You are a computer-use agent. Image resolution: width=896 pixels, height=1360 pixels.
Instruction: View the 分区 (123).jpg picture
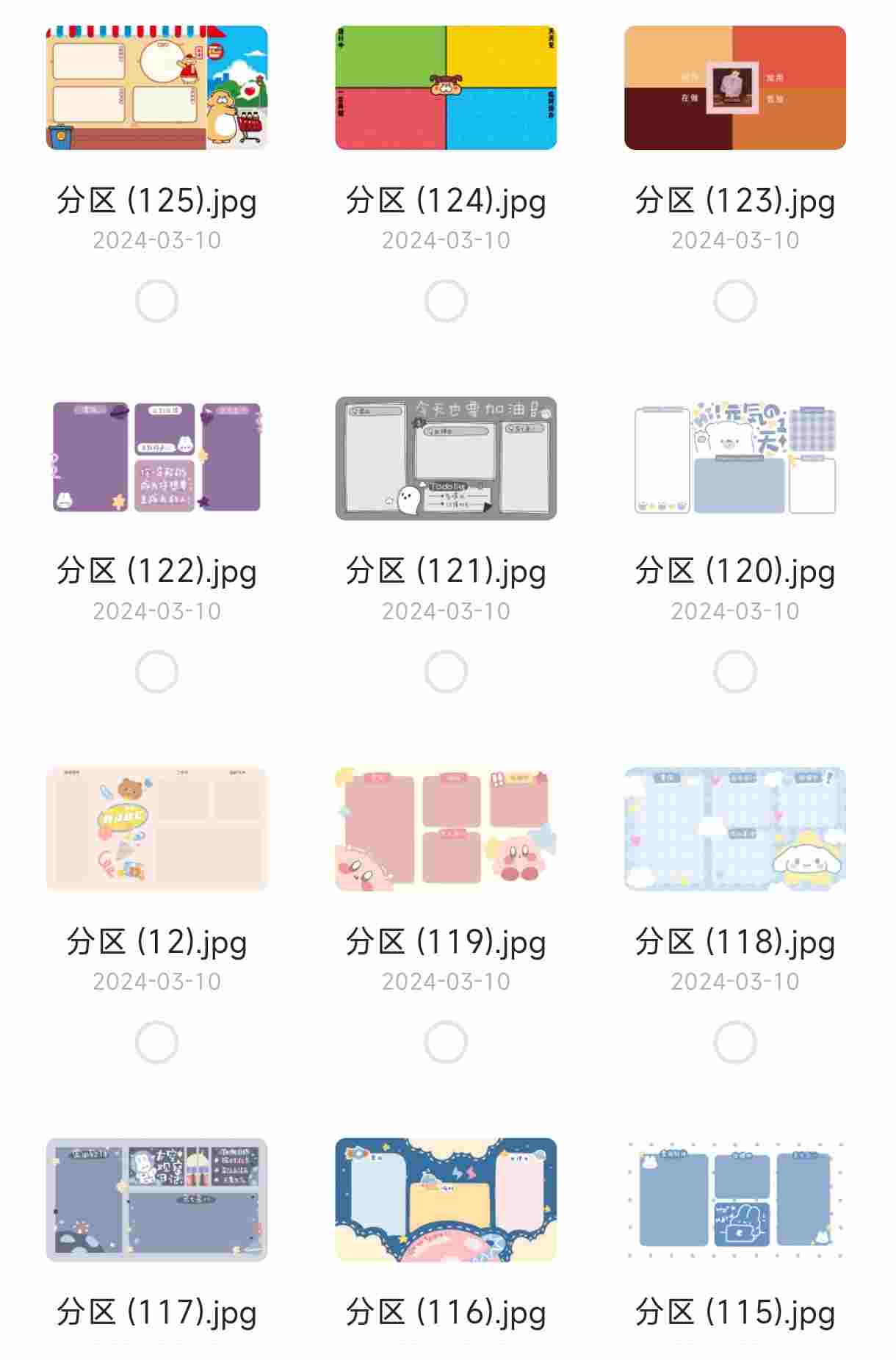[735, 88]
